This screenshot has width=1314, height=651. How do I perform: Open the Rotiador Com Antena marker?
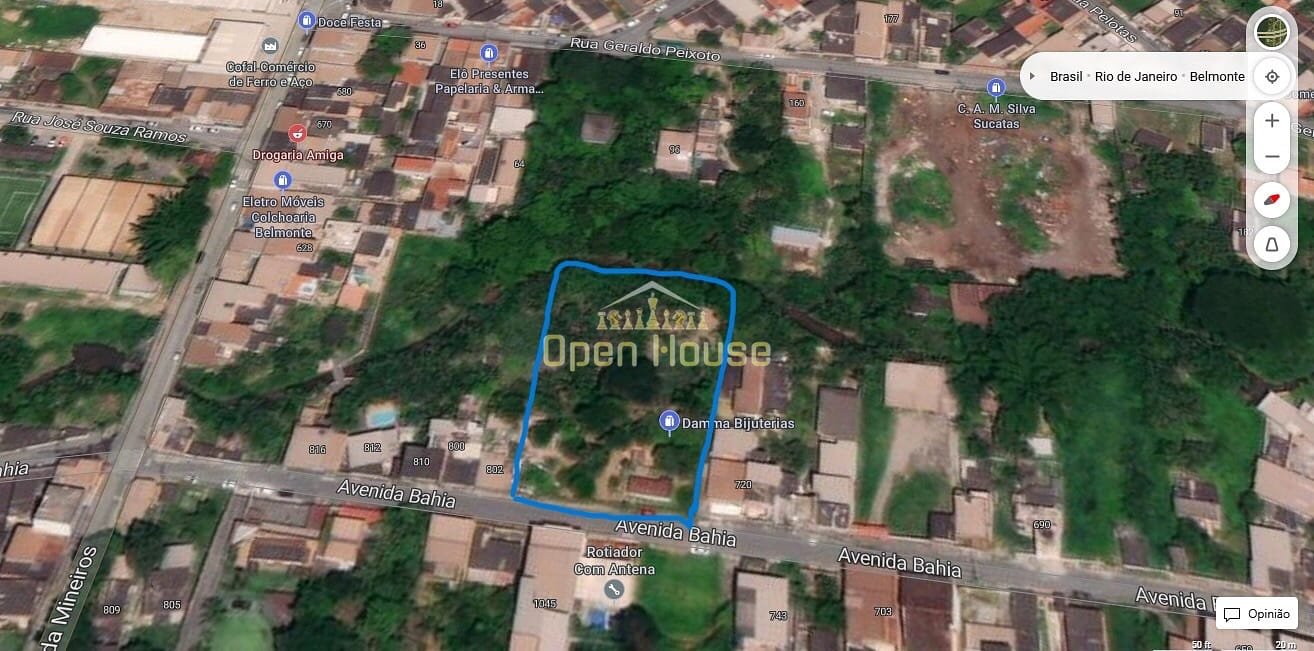pos(614,590)
